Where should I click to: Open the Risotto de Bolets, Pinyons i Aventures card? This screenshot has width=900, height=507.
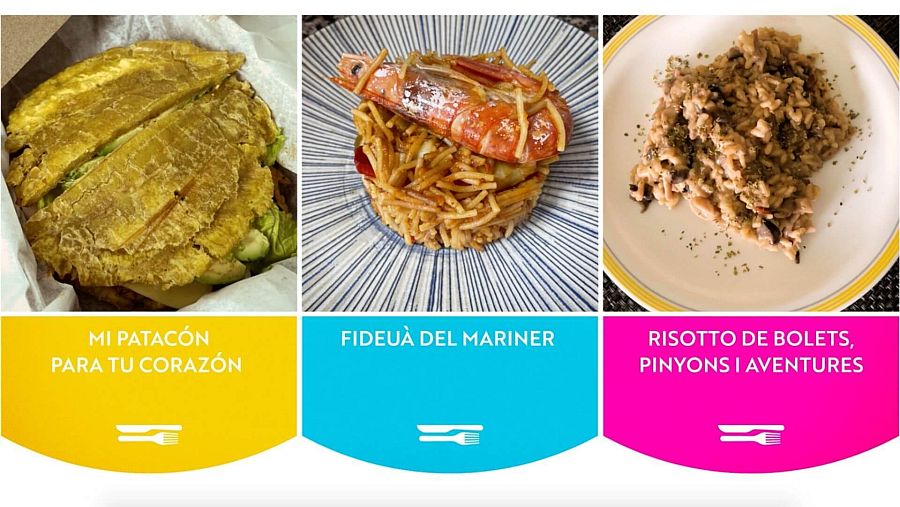[751, 352]
